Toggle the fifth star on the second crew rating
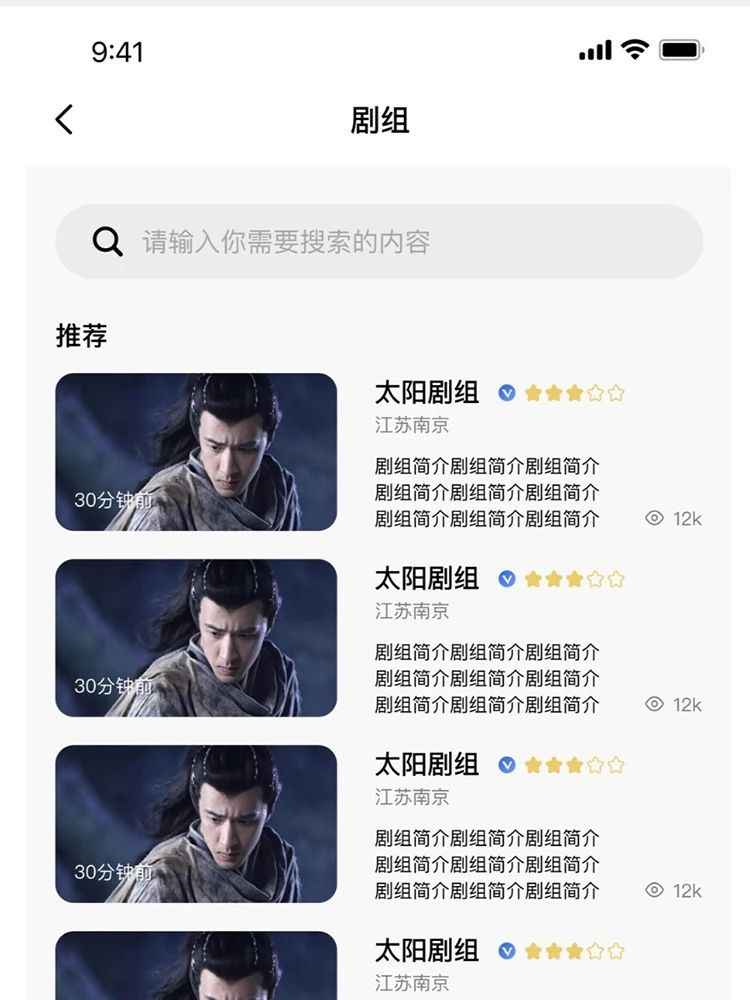750x1000 pixels. (617, 578)
